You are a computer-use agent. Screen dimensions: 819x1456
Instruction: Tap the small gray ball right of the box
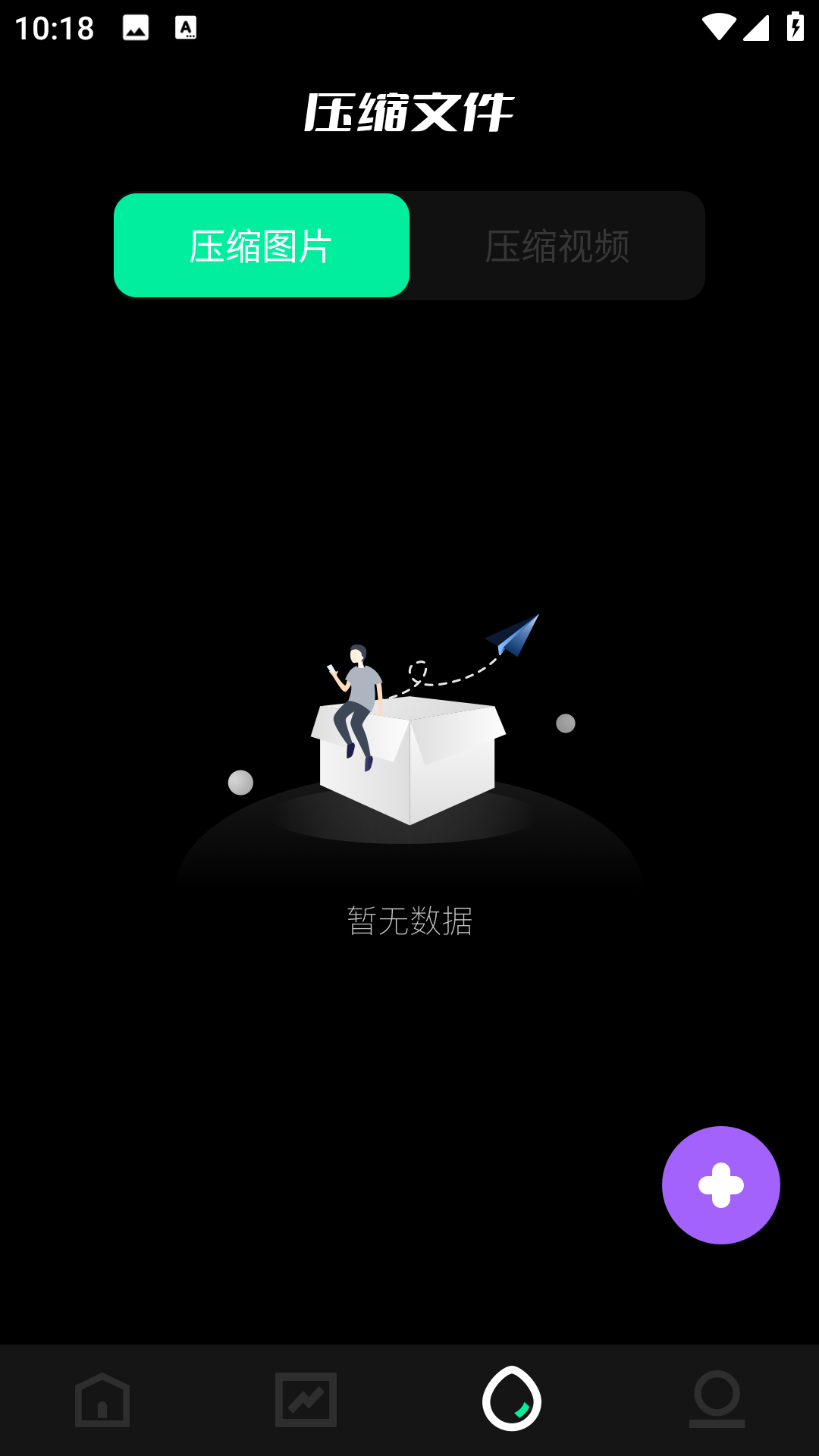click(x=566, y=724)
